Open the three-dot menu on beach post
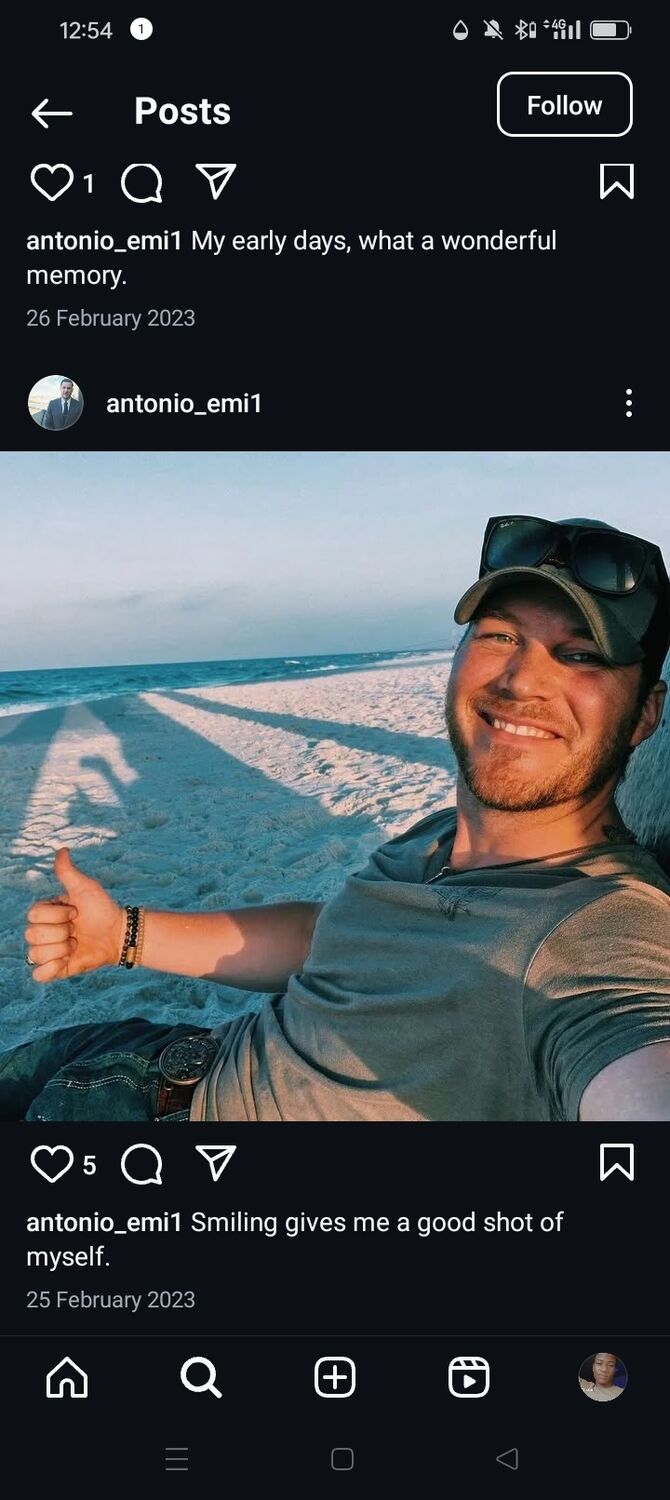670x1500 pixels. [628, 403]
